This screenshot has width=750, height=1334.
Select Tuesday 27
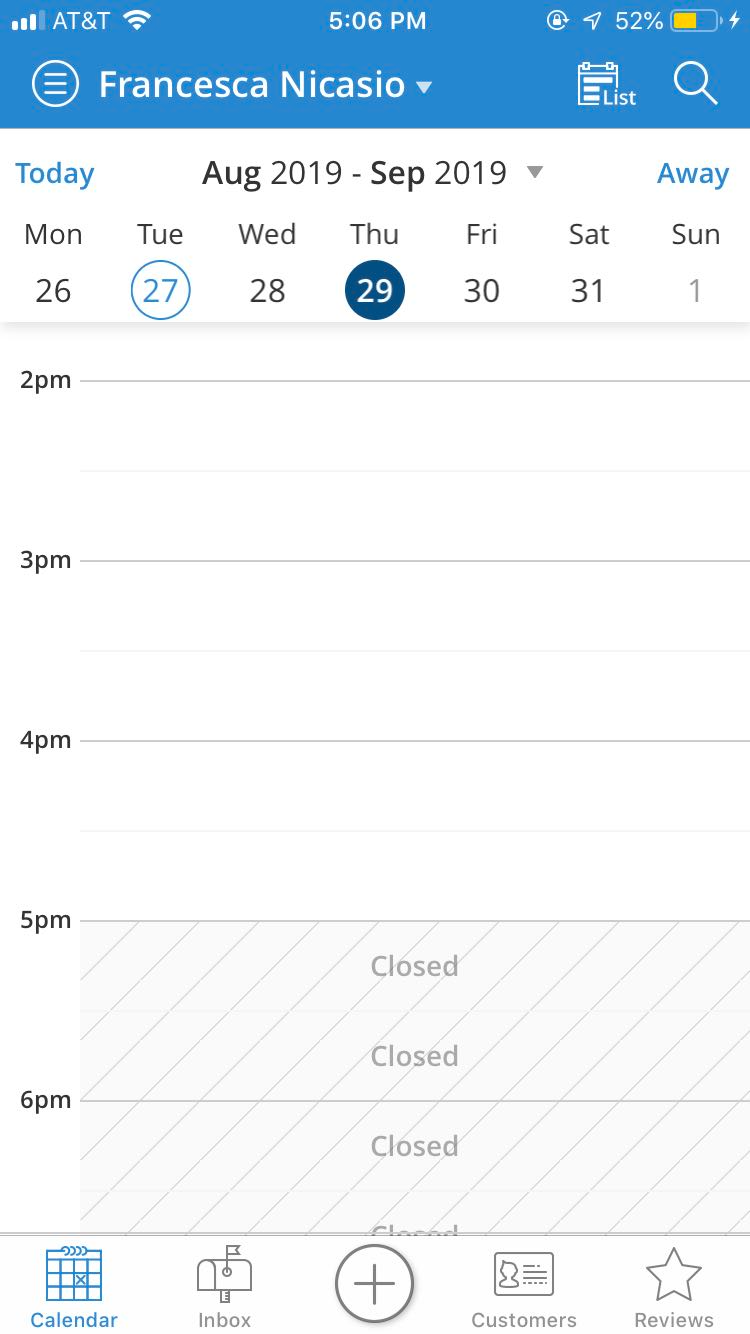coord(160,290)
